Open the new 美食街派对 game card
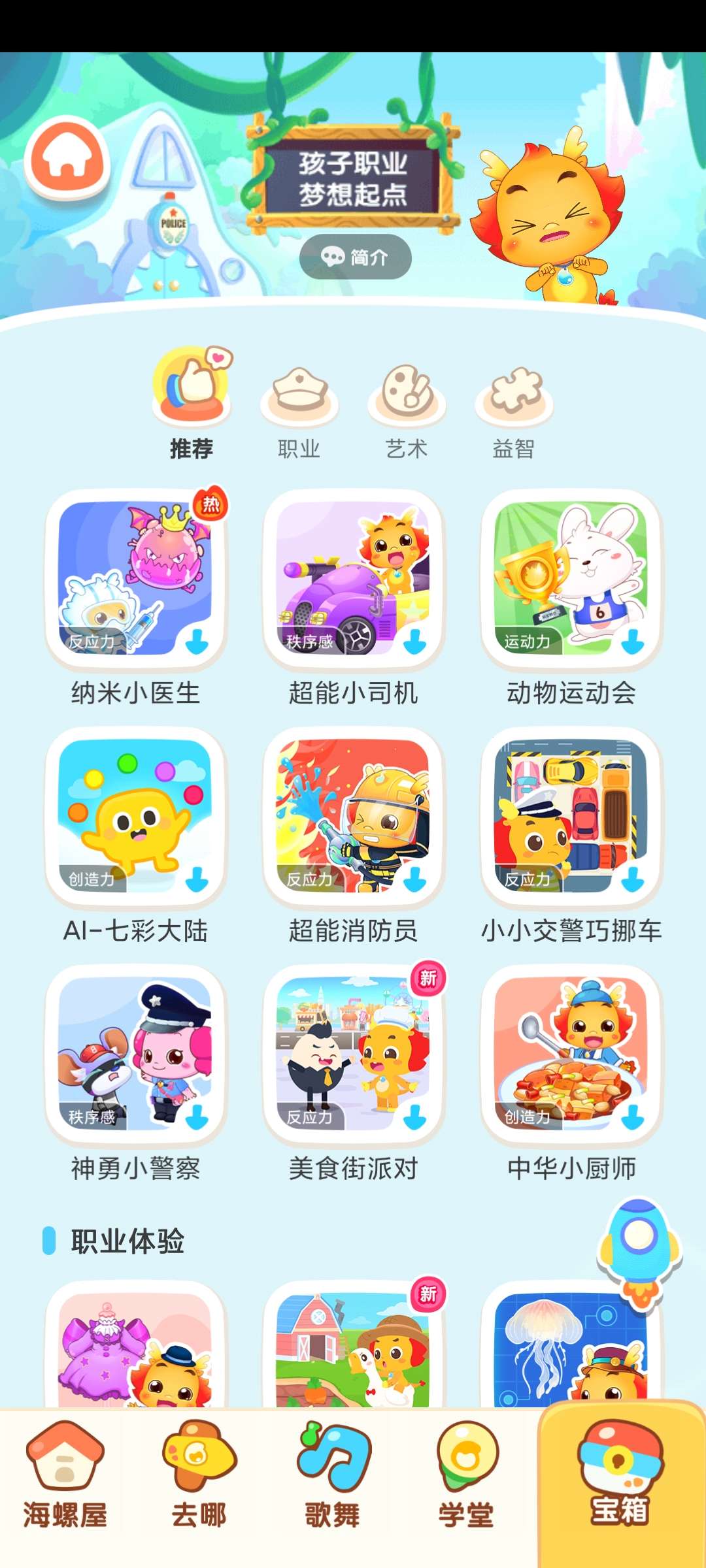706x1568 pixels. [x=353, y=1054]
